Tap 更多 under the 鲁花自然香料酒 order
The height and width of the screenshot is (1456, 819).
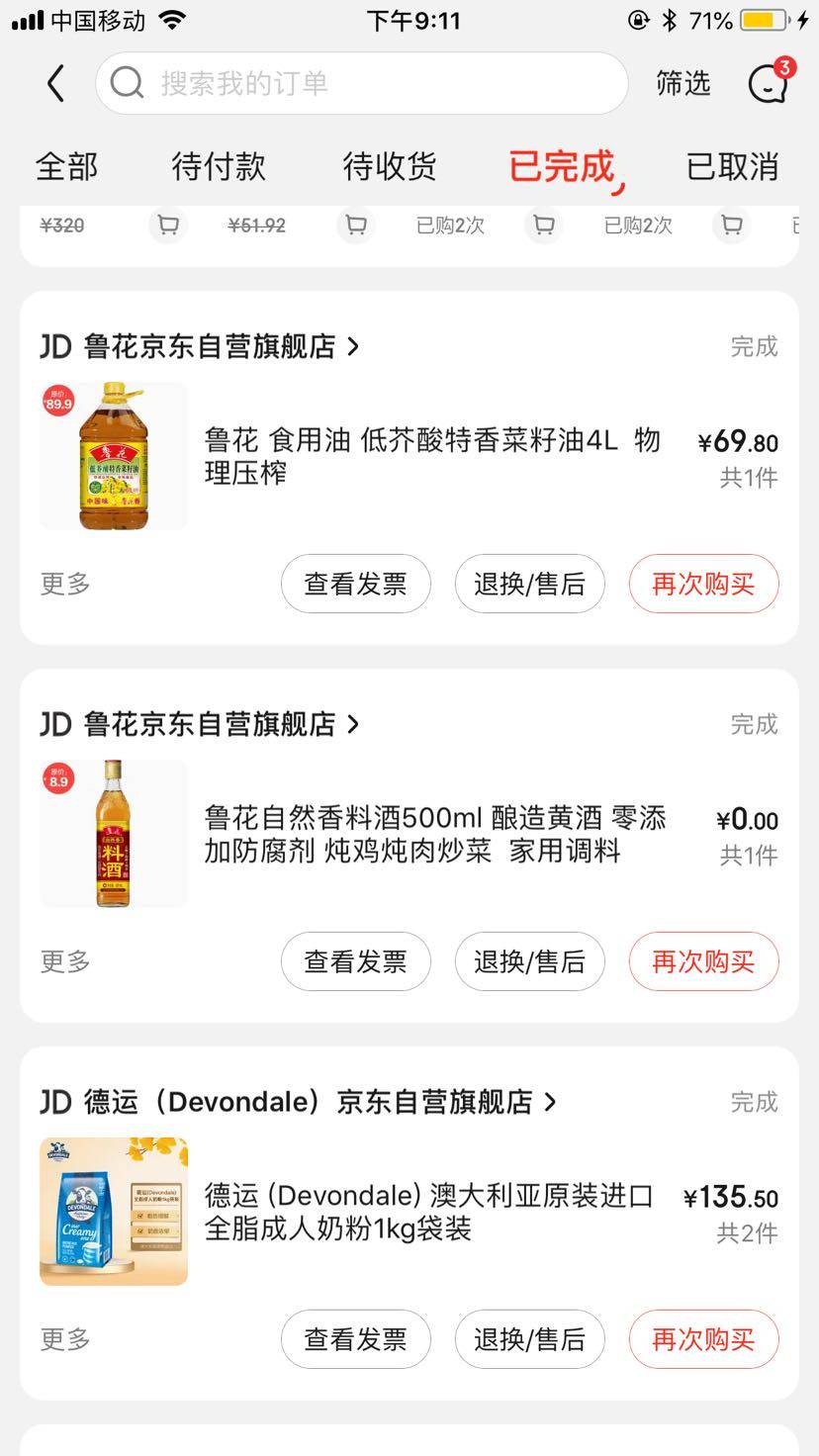pos(65,961)
